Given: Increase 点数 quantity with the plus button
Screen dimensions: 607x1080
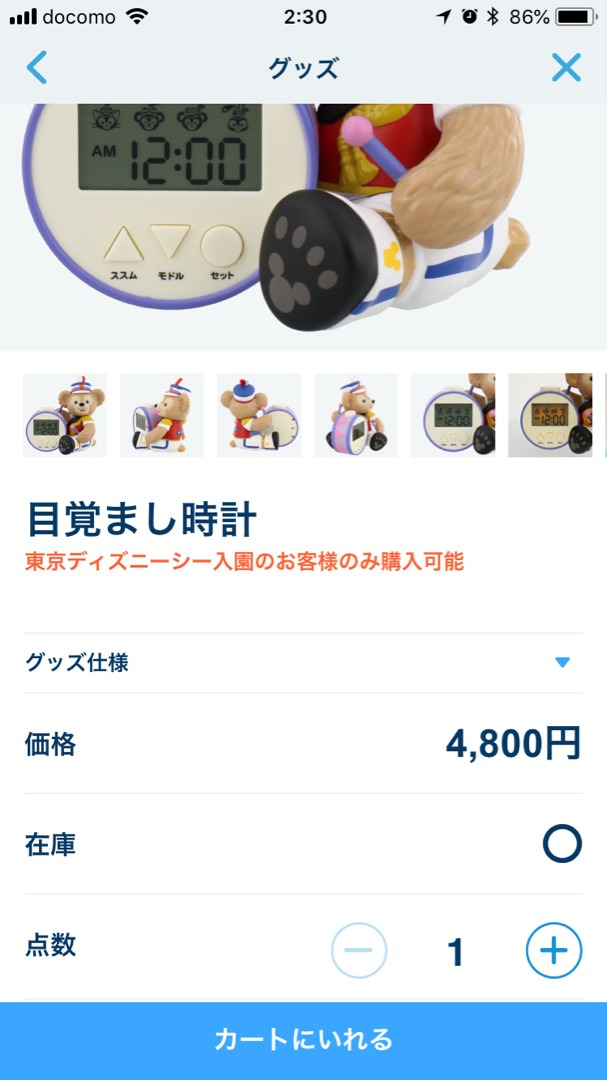Looking at the screenshot, I should click(553, 950).
